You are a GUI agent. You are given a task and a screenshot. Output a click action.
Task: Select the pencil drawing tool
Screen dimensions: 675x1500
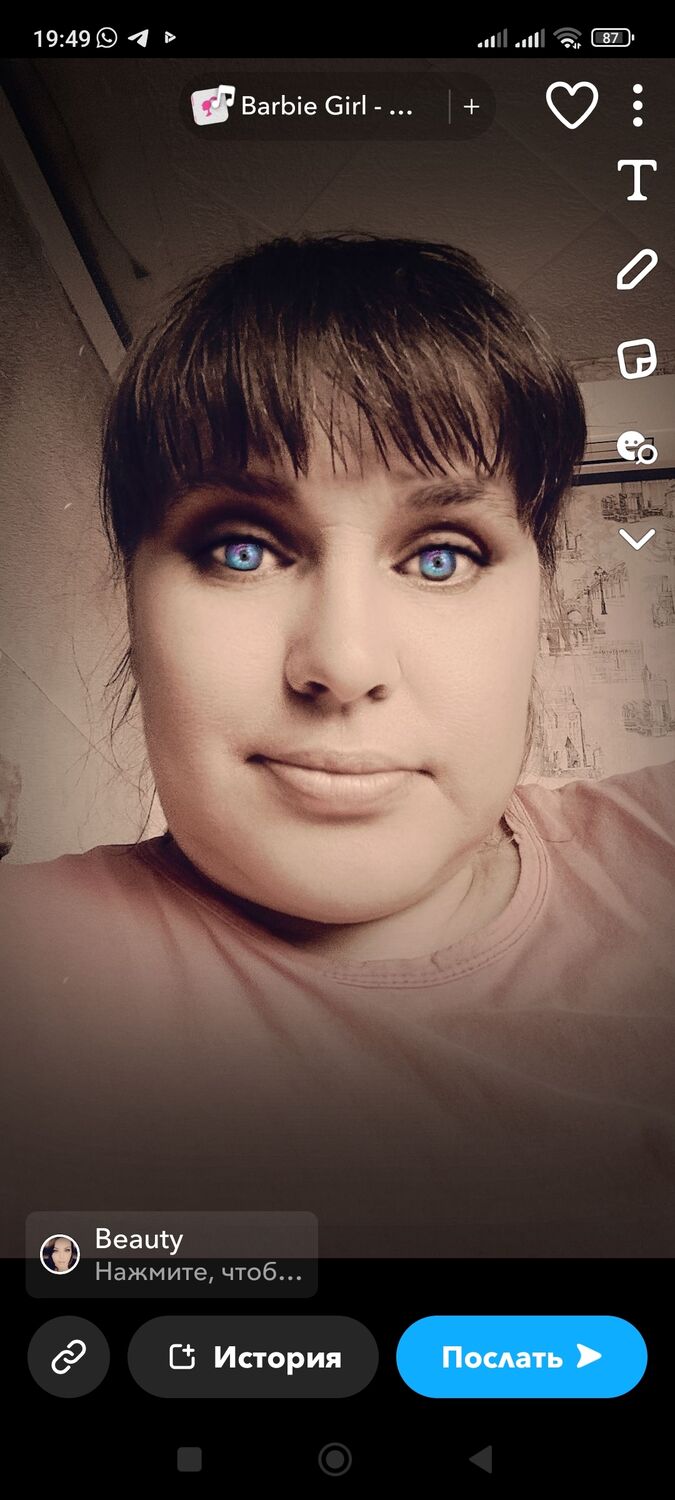(637, 270)
